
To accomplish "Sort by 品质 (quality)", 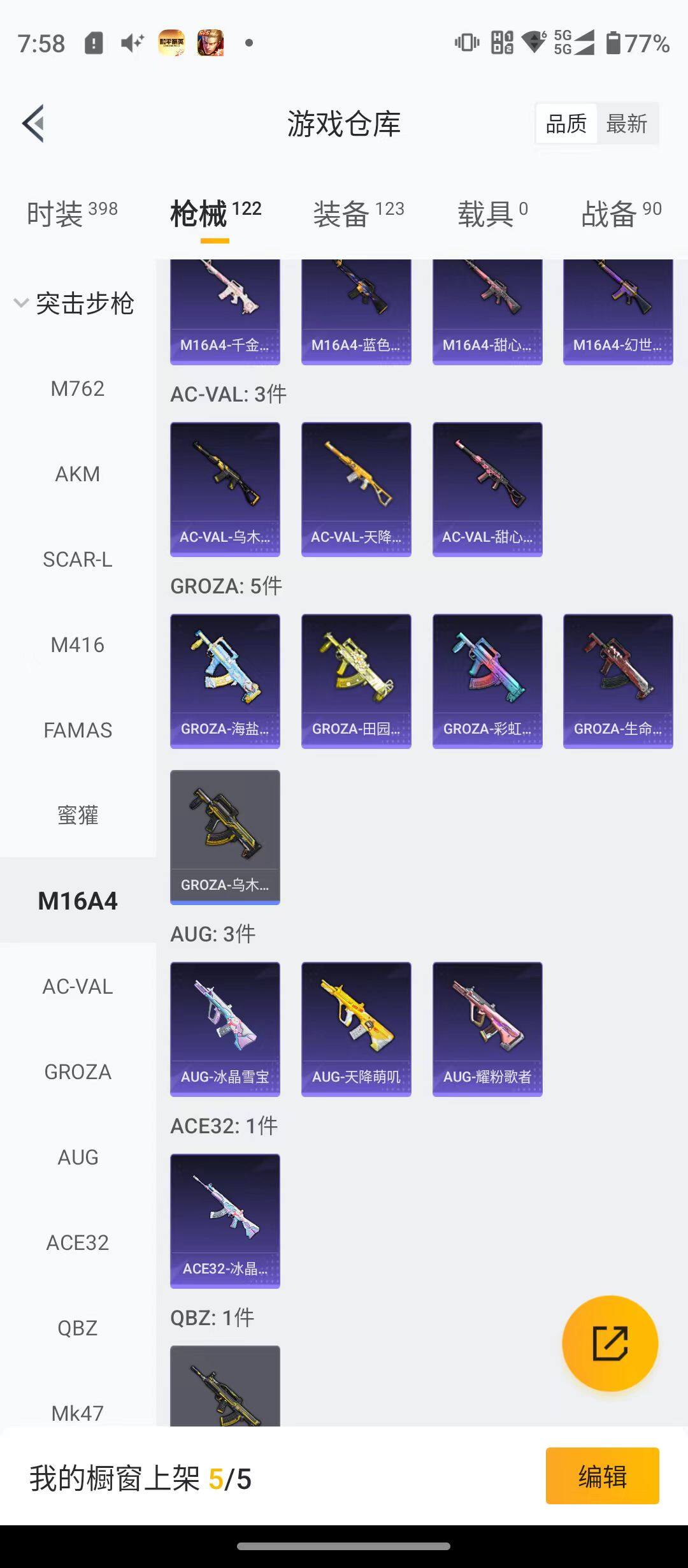I will (x=566, y=124).
